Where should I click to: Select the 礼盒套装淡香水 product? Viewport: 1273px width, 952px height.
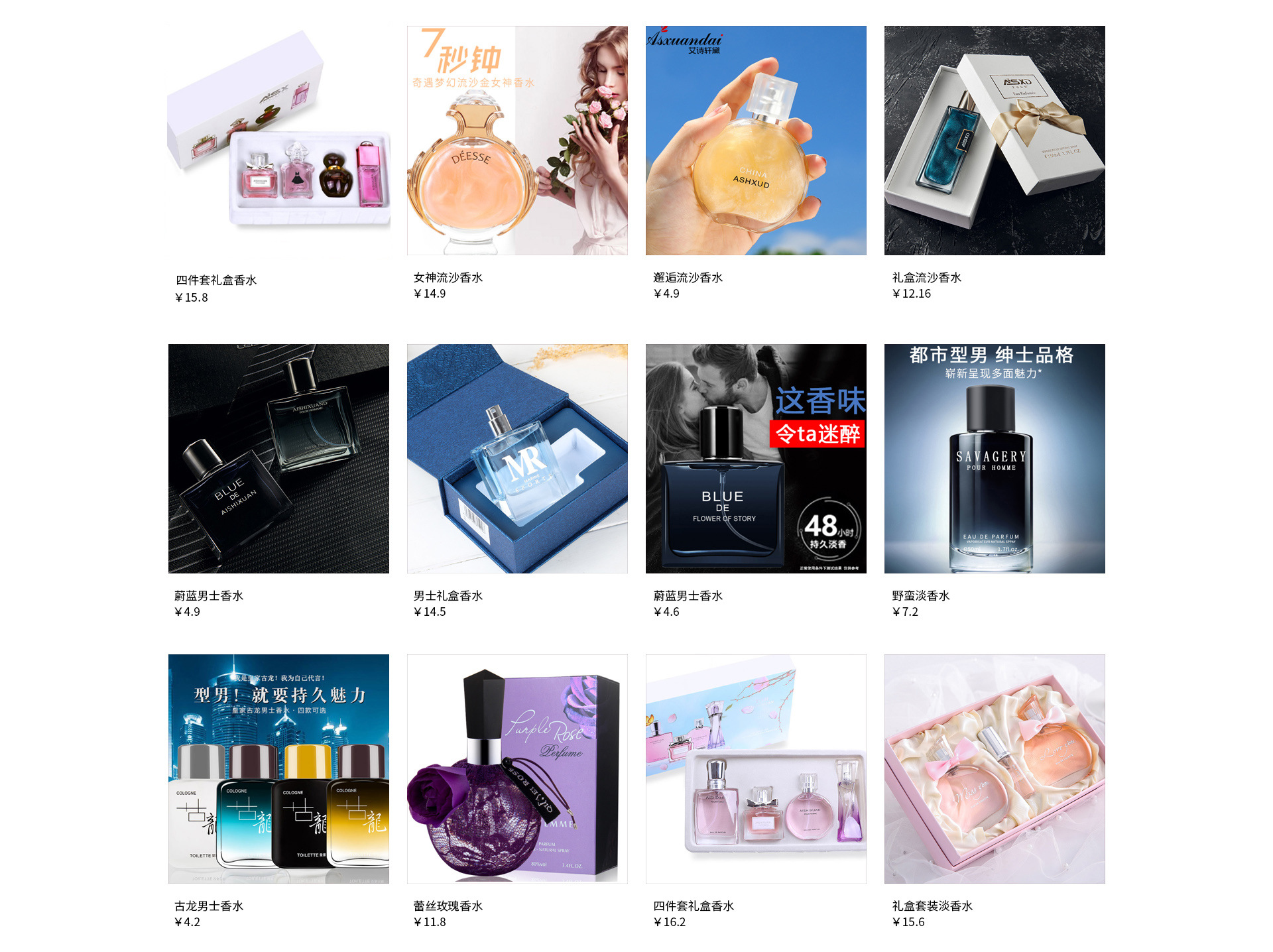[995, 769]
